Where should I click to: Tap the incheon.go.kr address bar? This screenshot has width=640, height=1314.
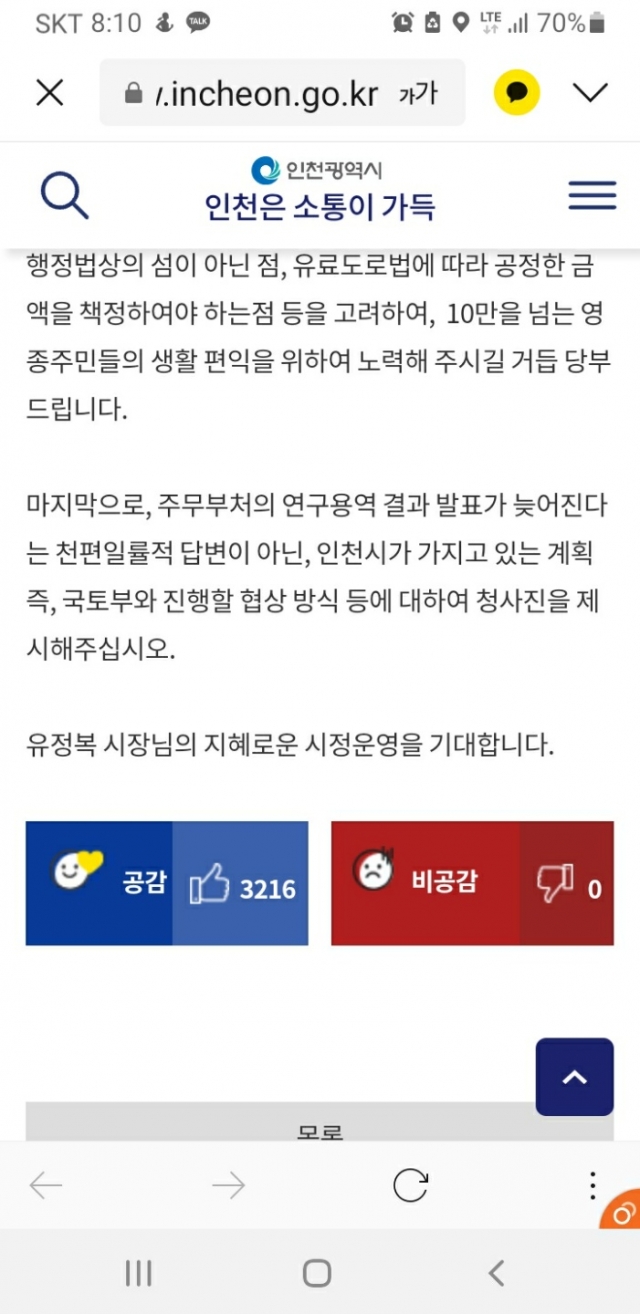[x=282, y=93]
